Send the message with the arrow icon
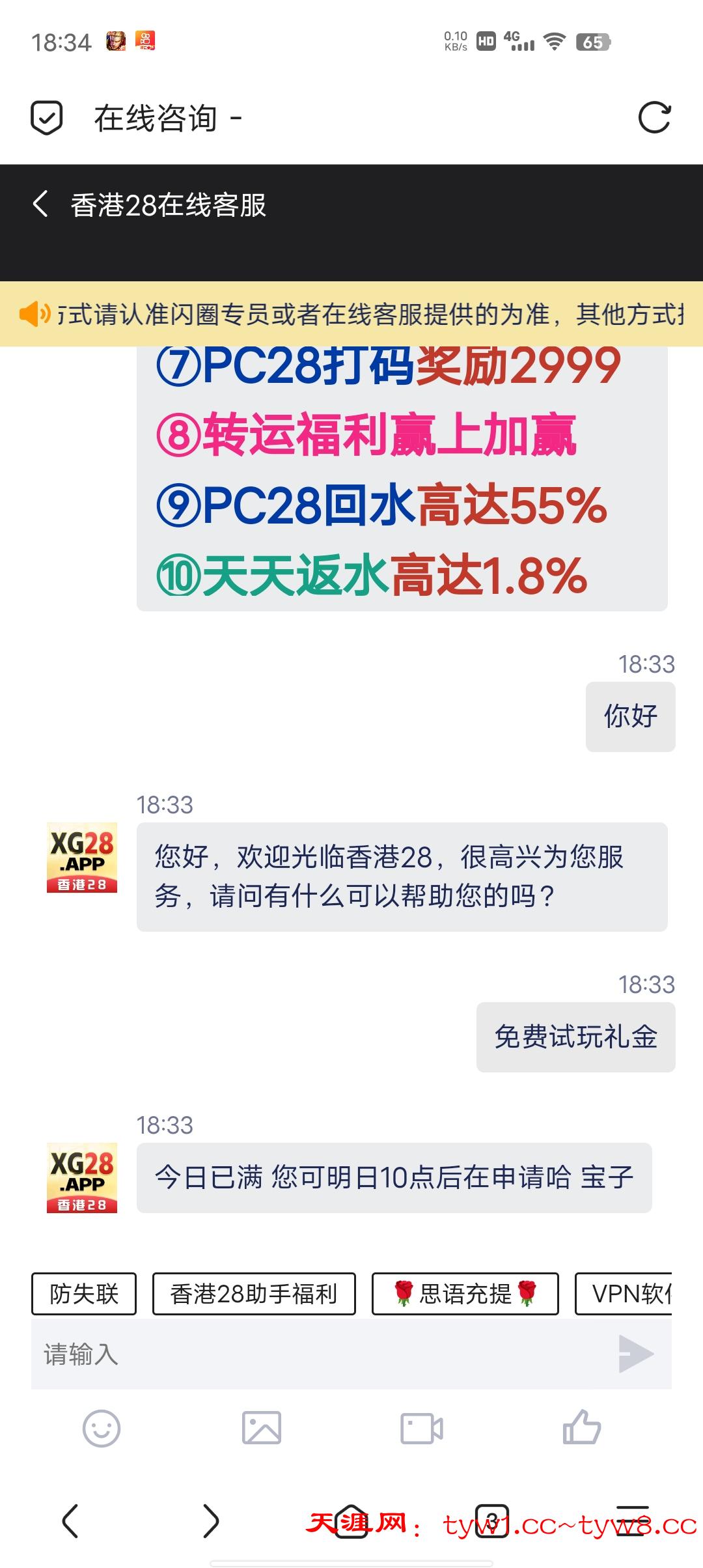The width and height of the screenshot is (703, 1568). (635, 1354)
